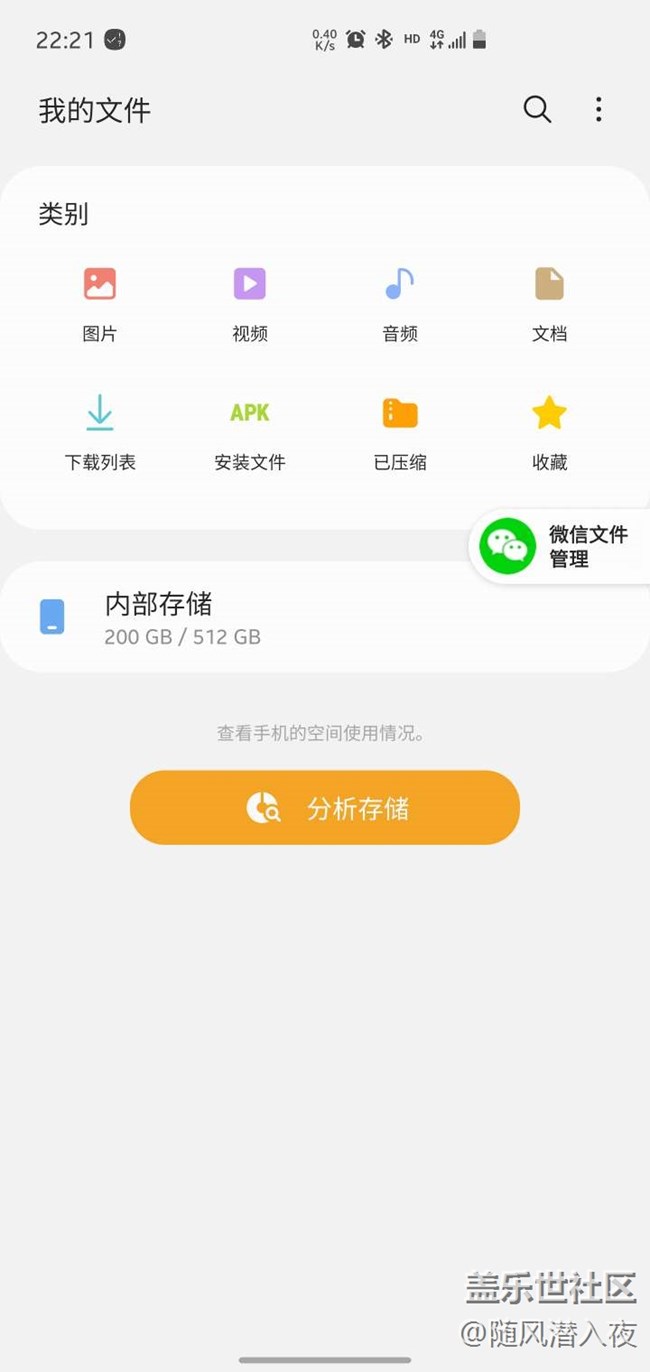
Task: Tap the 分析存储 (Analyze storage) button
Action: [325, 808]
